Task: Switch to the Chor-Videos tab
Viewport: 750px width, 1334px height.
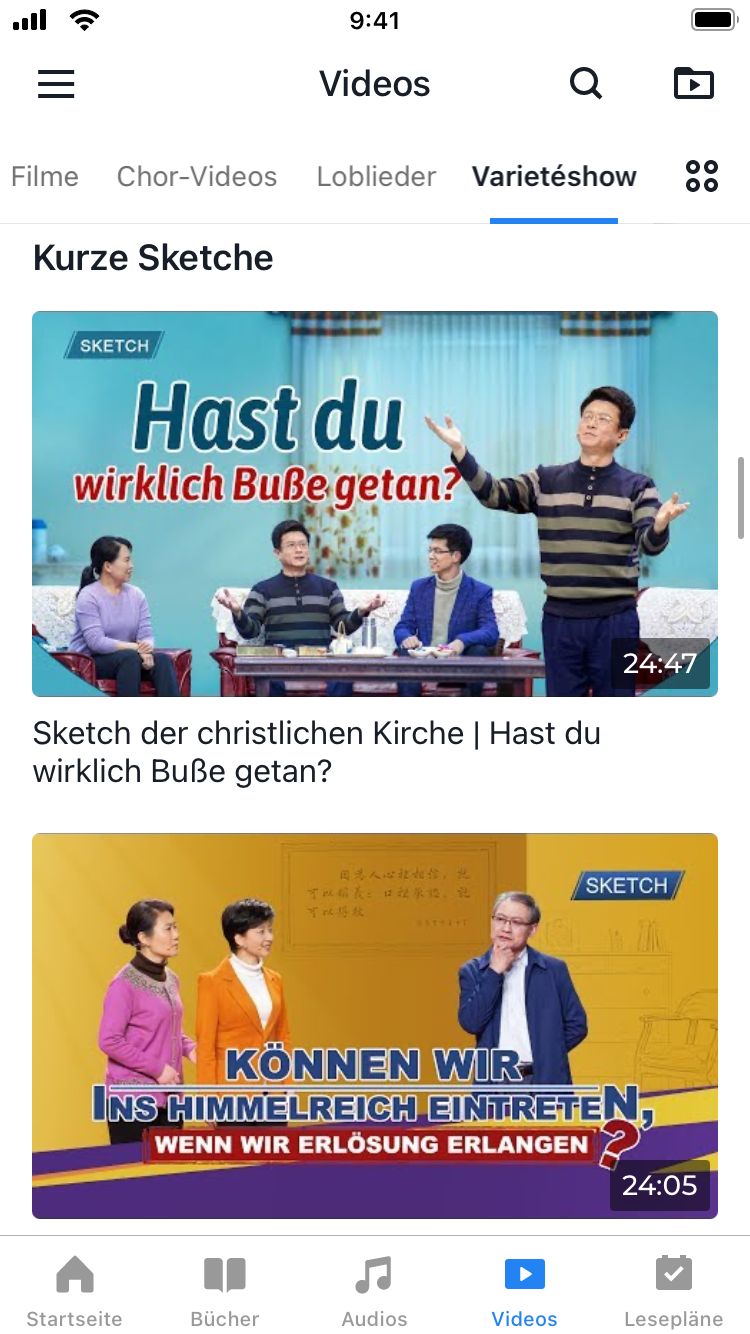Action: point(197,177)
